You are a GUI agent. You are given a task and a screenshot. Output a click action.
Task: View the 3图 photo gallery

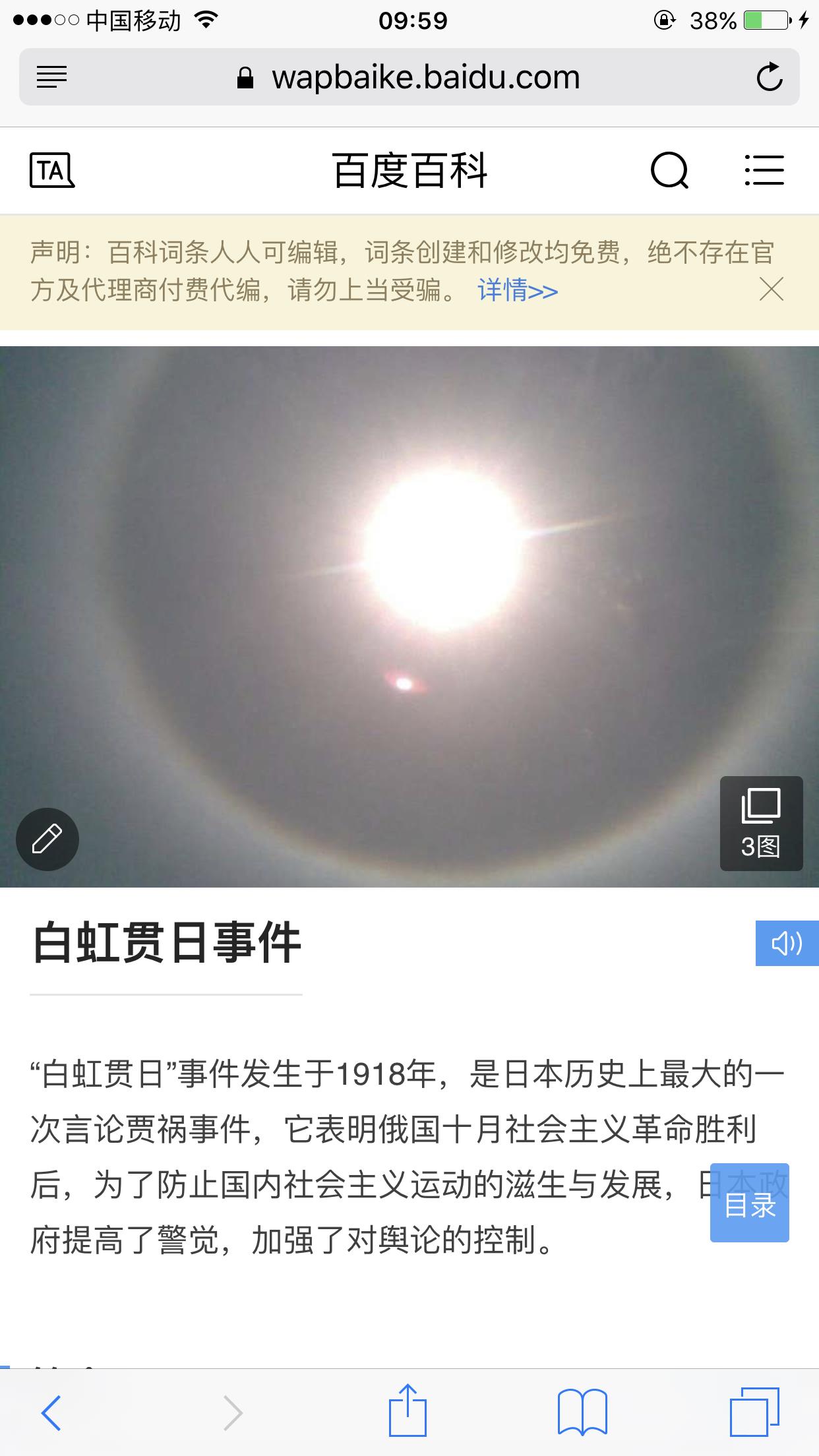pyautogui.click(x=761, y=823)
